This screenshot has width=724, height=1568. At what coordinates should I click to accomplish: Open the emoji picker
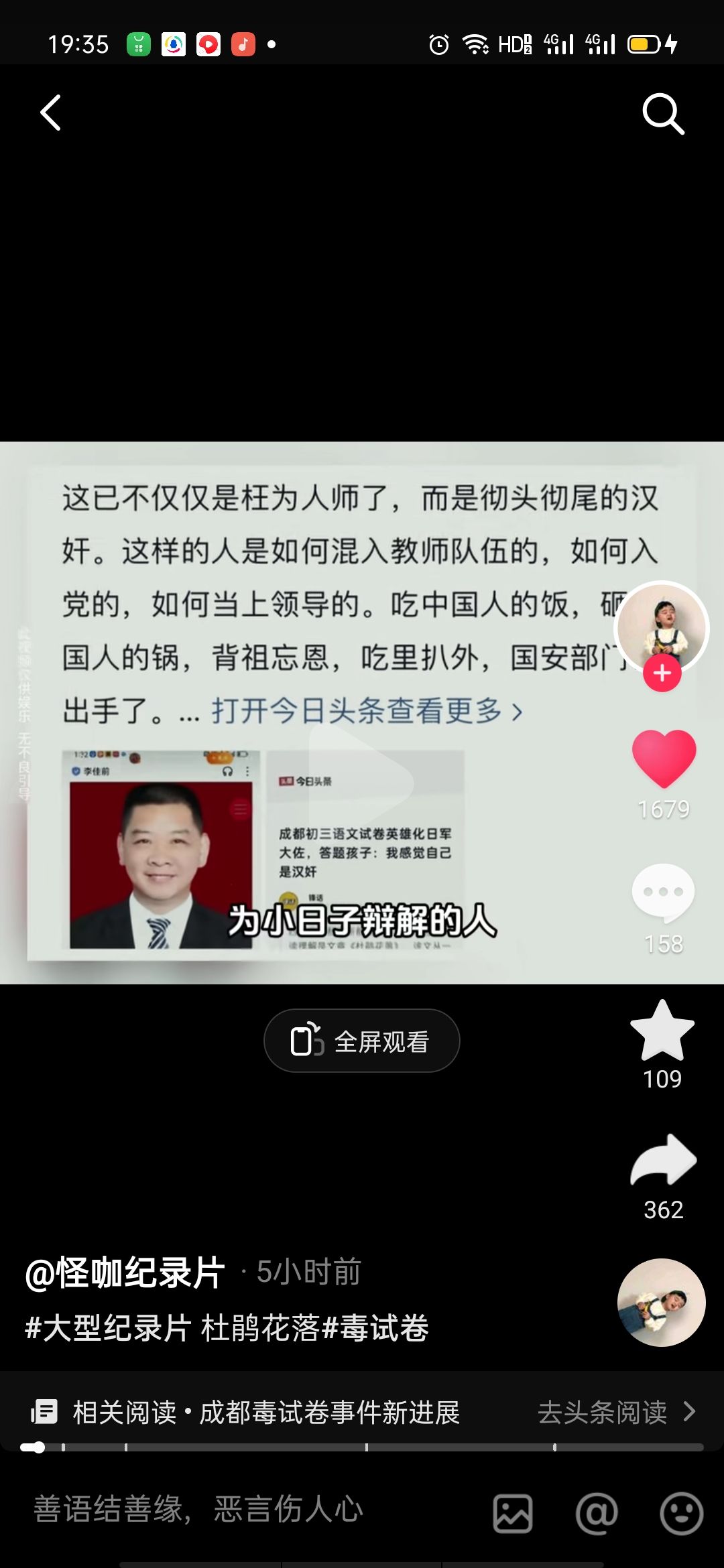(681, 1512)
